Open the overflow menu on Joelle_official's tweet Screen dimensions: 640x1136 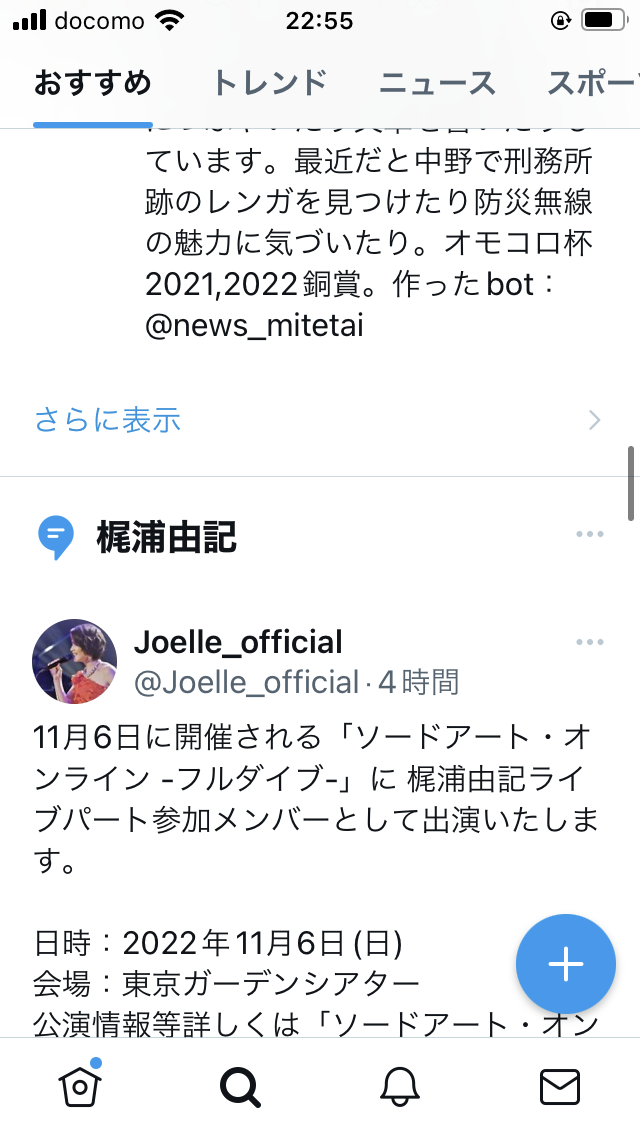590,642
